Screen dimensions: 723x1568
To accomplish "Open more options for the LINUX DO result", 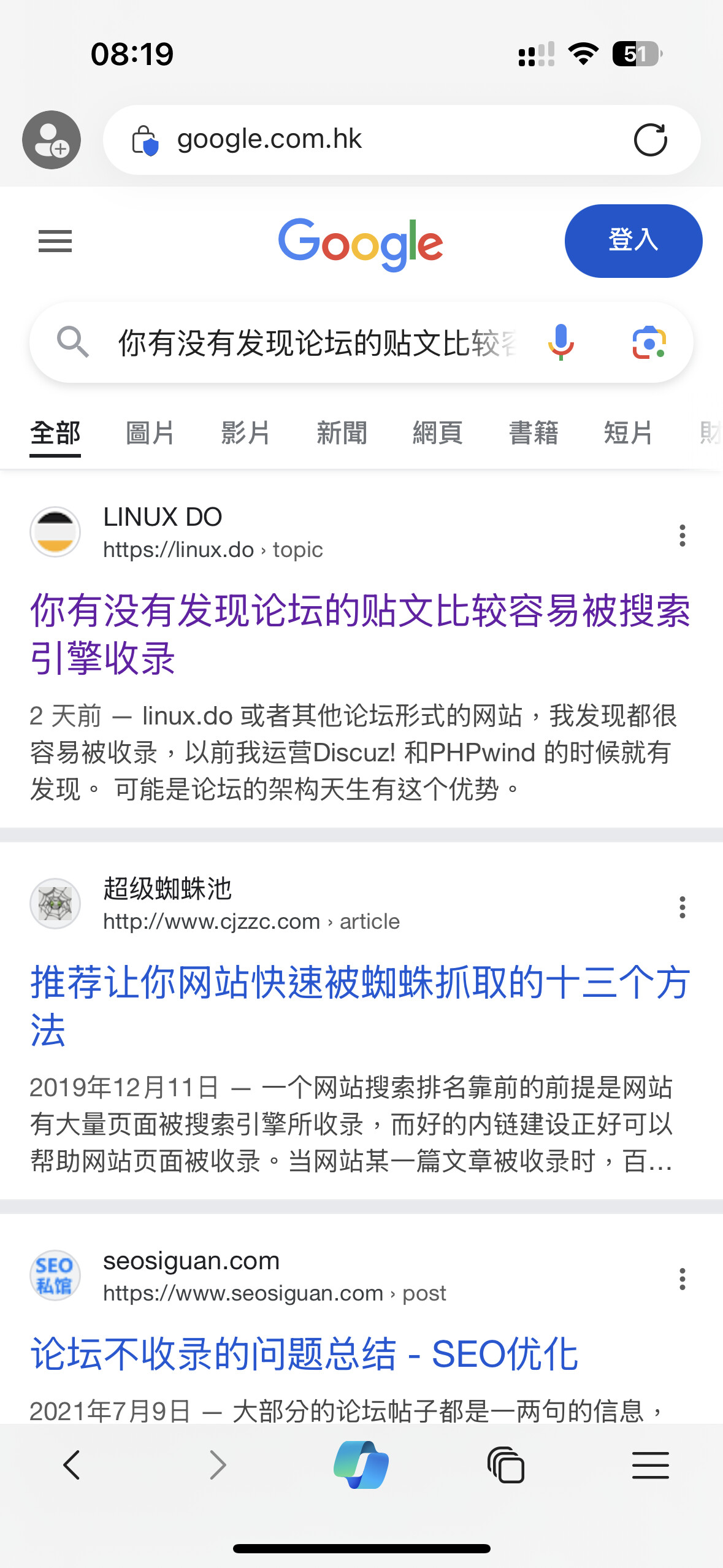I will [x=682, y=536].
